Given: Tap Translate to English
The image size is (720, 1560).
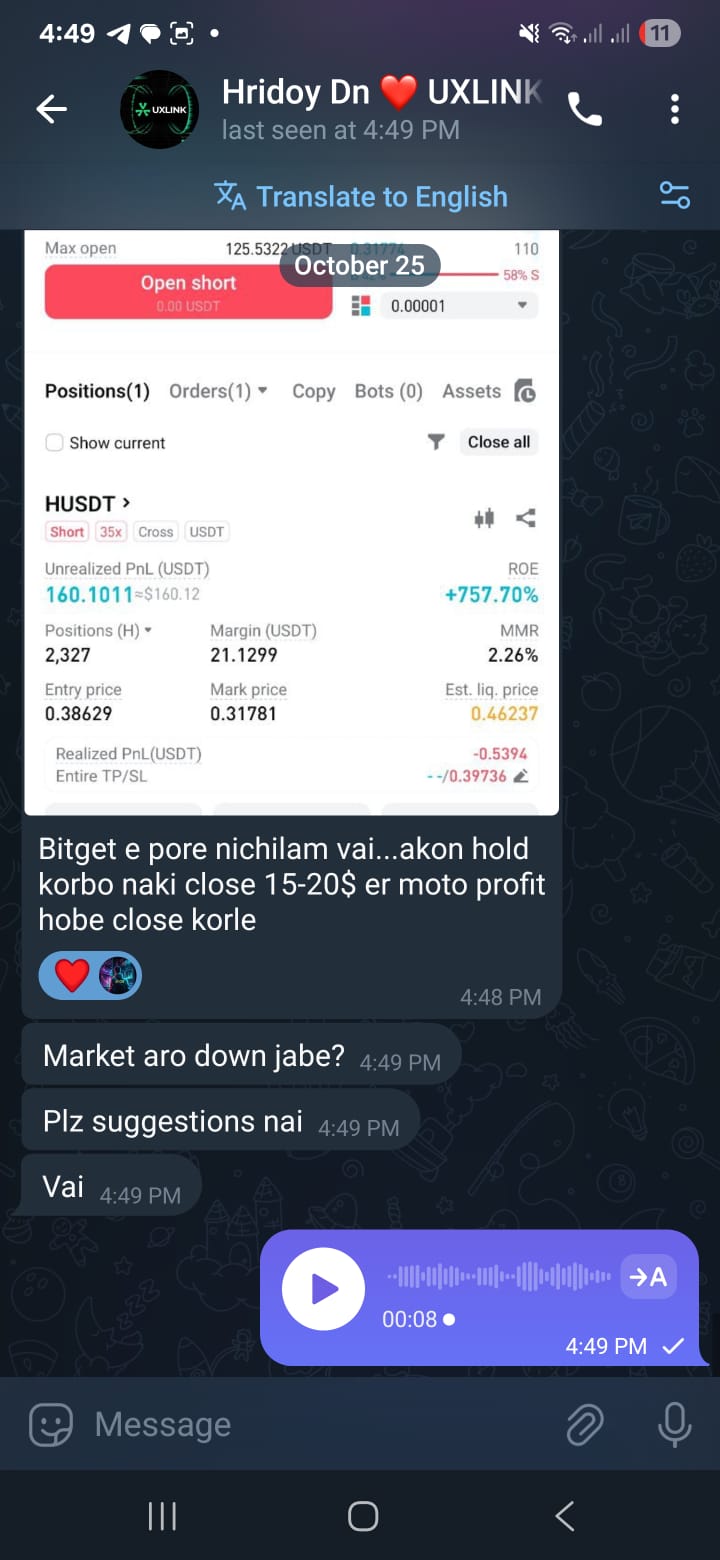Looking at the screenshot, I should (x=362, y=197).
